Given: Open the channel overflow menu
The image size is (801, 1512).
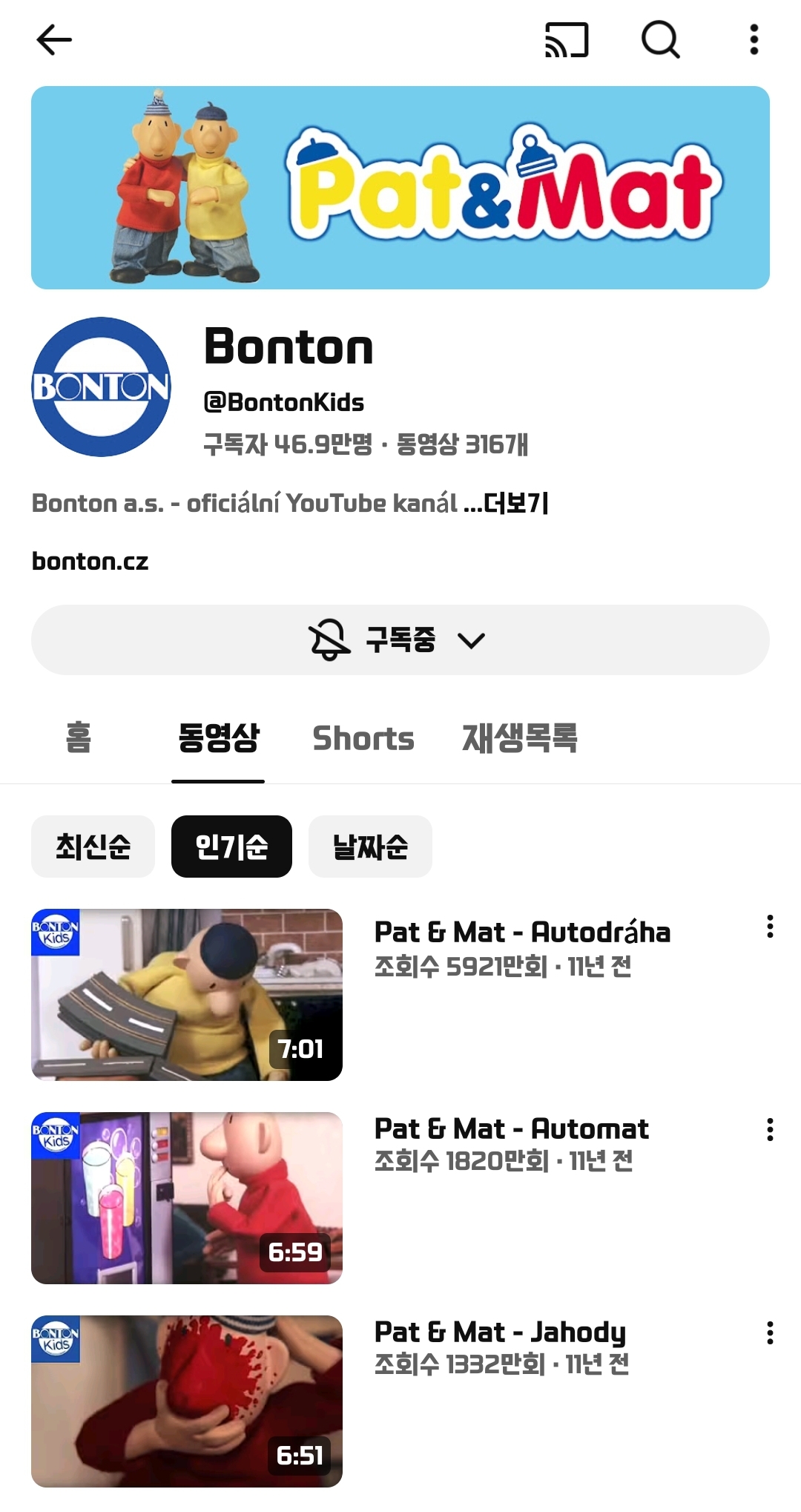Looking at the screenshot, I should coord(754,40).
